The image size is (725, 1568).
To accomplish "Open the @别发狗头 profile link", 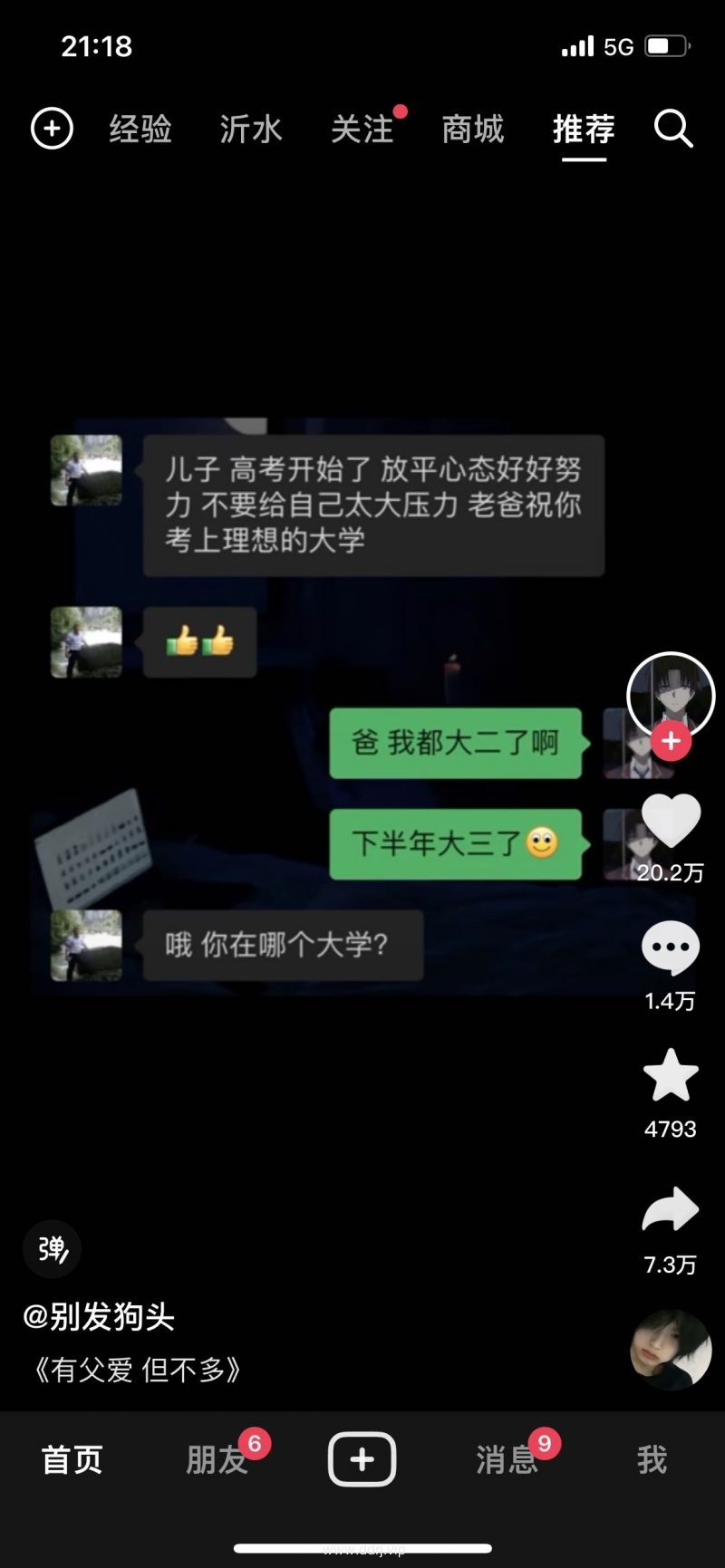I will [100, 1316].
